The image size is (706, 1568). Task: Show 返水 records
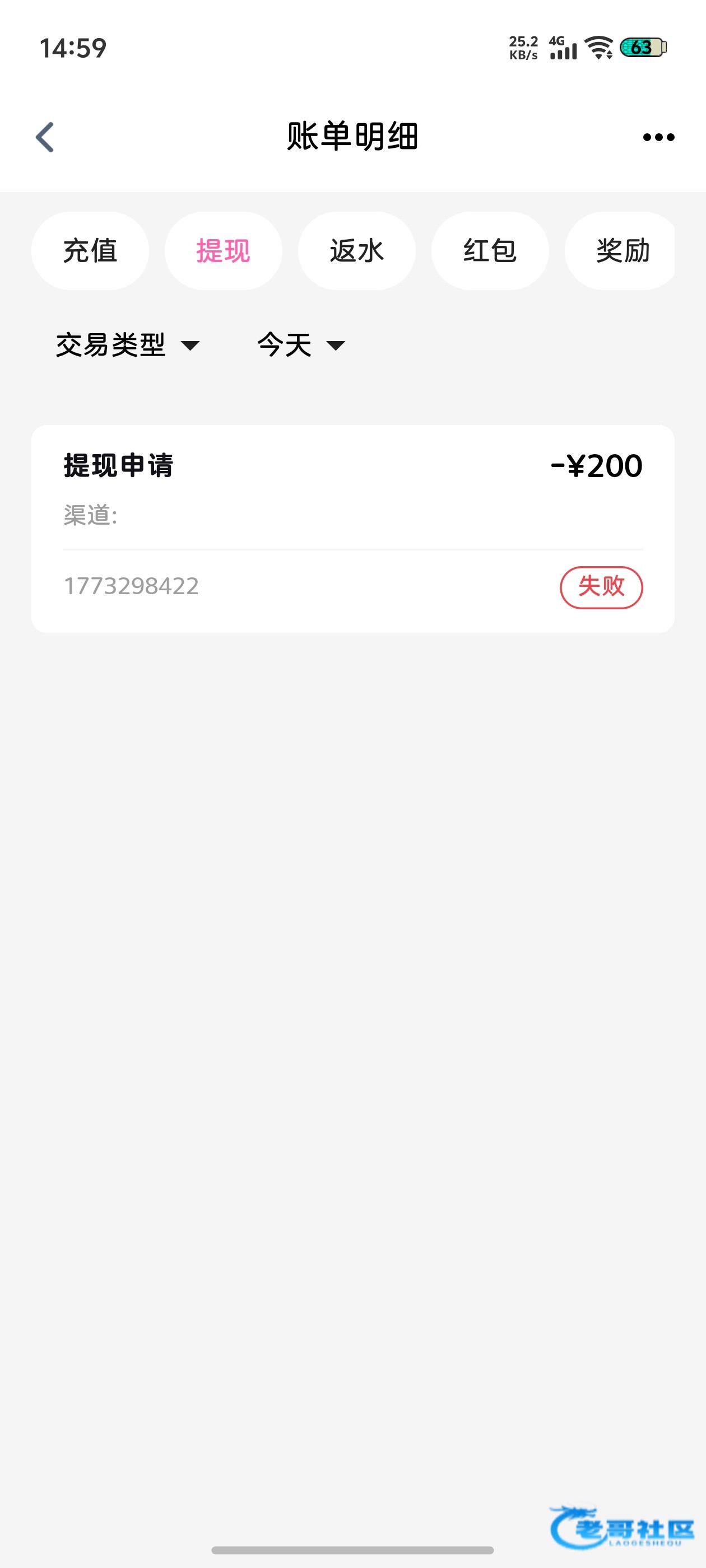point(357,251)
